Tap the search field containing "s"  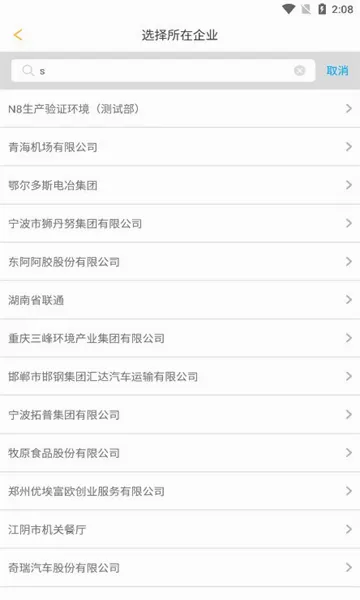(x=163, y=70)
